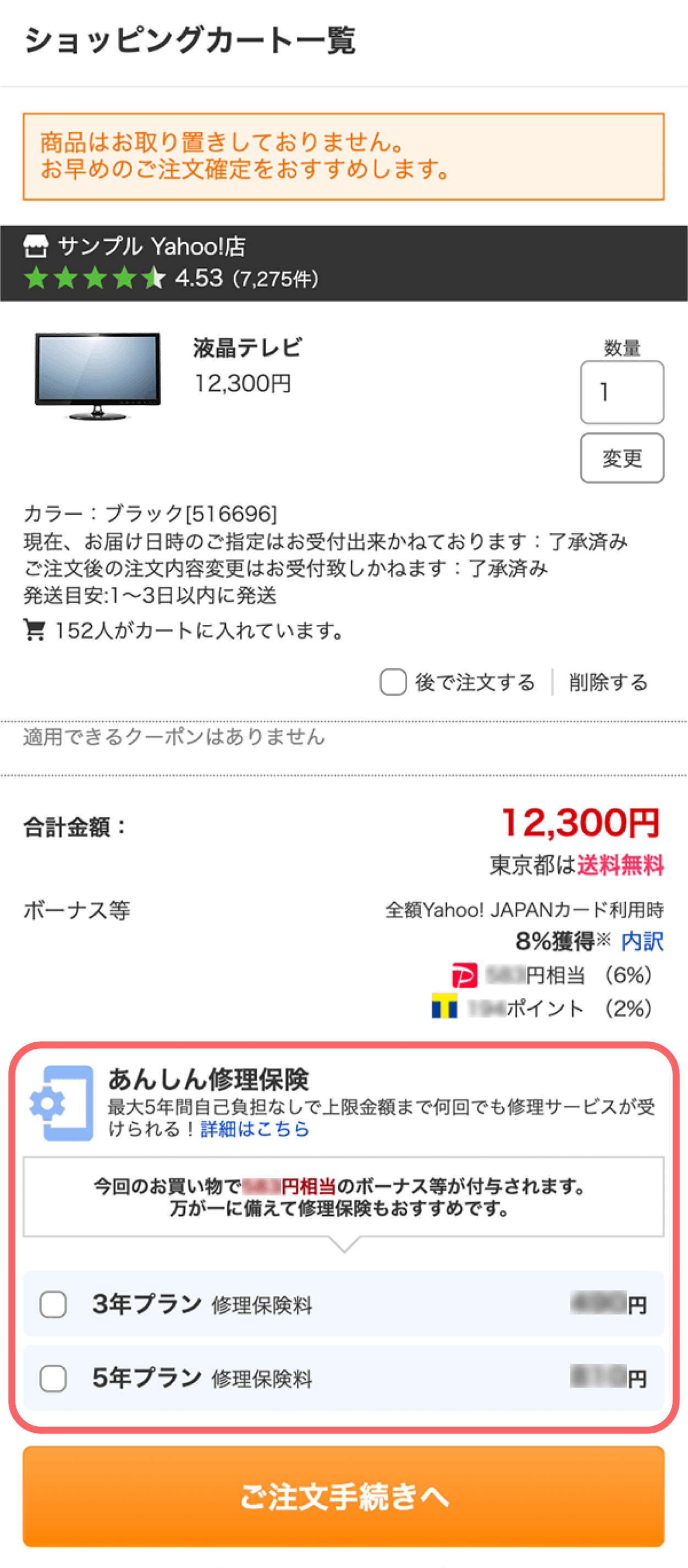The width and height of the screenshot is (688, 1568).
Task: Select the 3年プラン insurance checkbox
Action: [53, 1305]
